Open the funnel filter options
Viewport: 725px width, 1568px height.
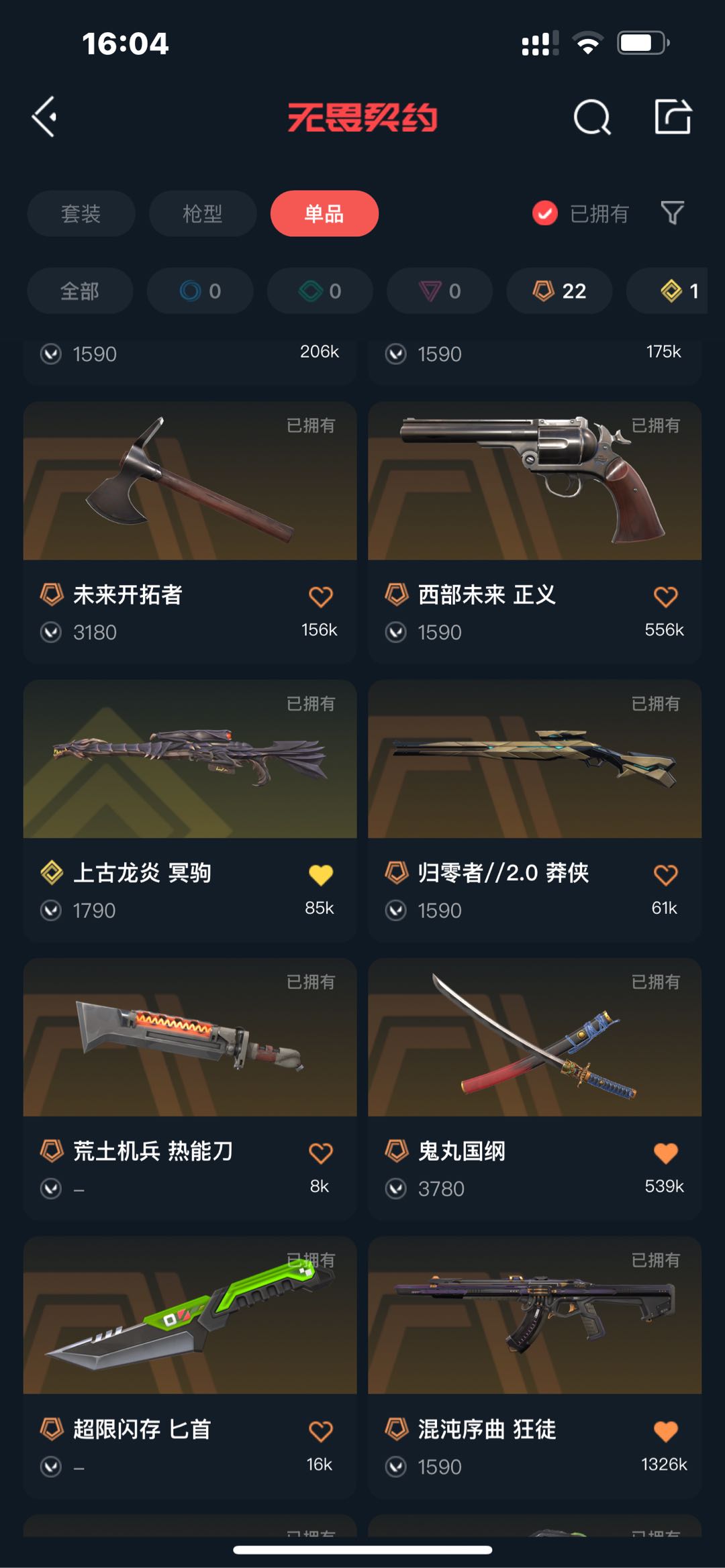672,213
